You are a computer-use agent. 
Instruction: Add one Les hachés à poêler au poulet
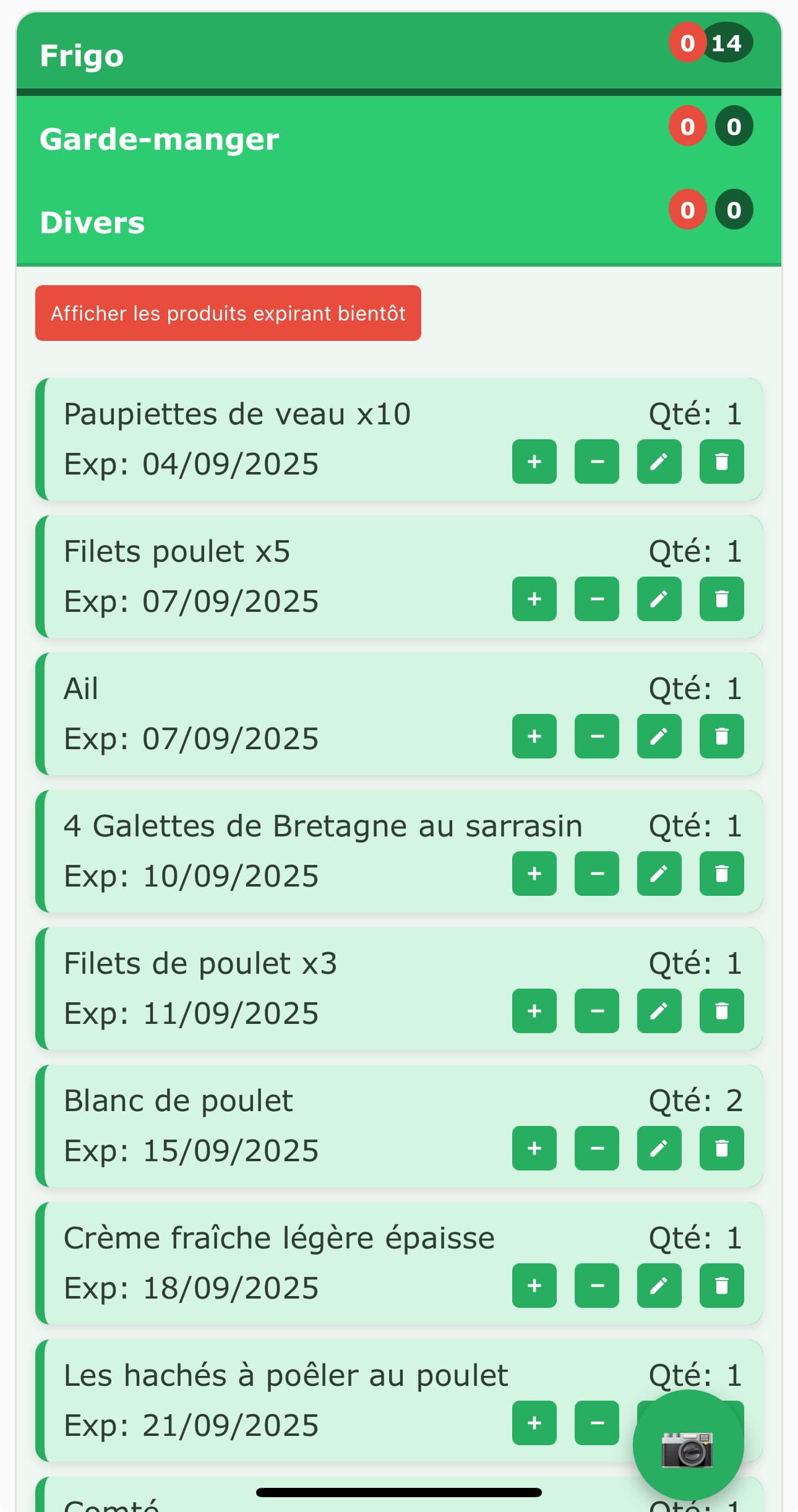point(534,1423)
